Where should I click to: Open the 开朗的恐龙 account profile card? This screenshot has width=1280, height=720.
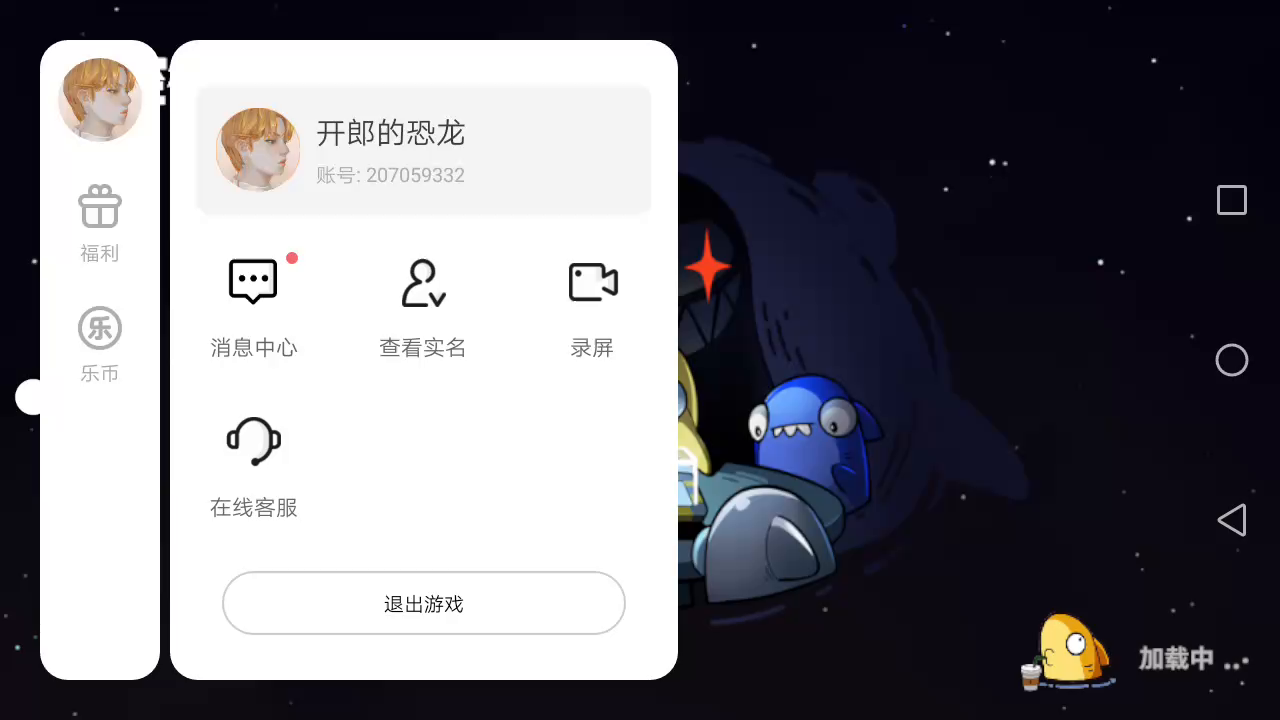click(x=423, y=150)
